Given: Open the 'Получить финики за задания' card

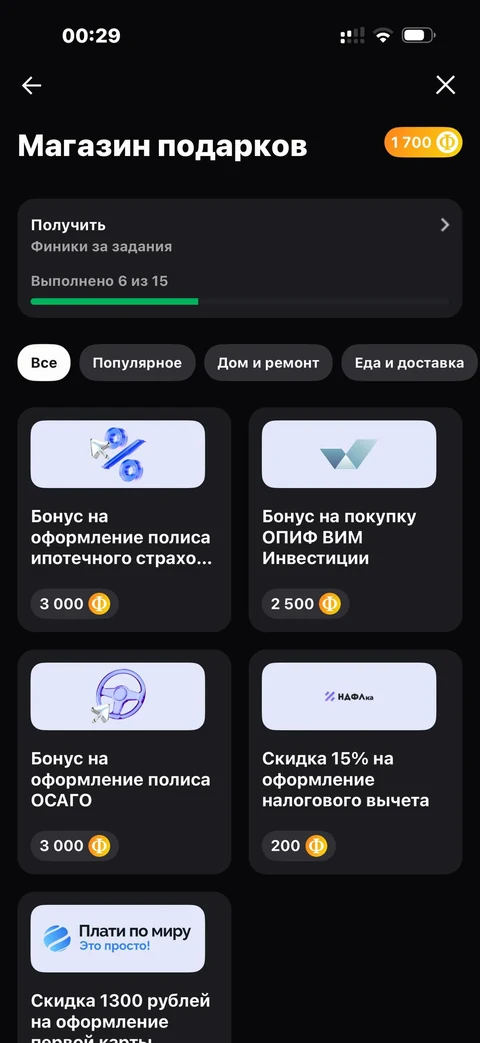Looking at the screenshot, I should (239, 258).
